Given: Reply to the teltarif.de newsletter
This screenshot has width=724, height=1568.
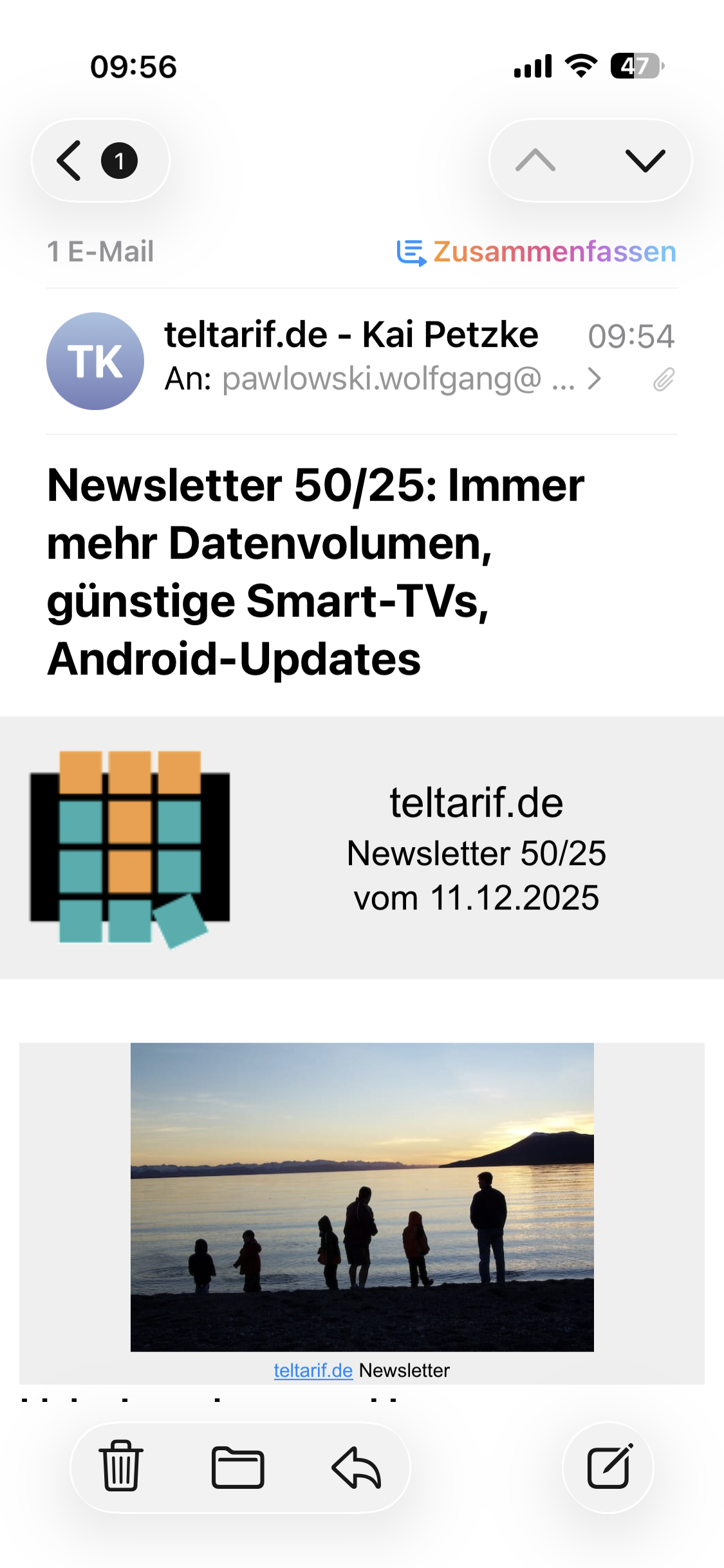Looking at the screenshot, I should click(x=357, y=1467).
